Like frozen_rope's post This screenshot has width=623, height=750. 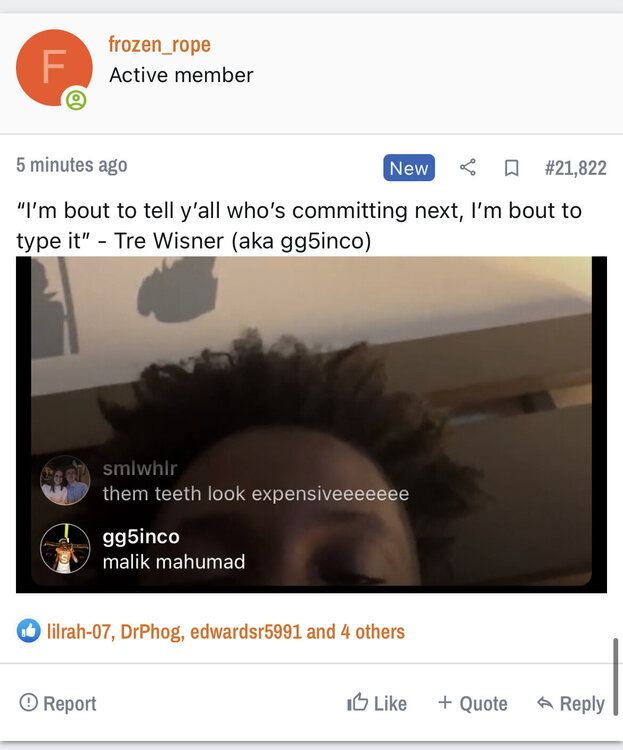click(376, 703)
